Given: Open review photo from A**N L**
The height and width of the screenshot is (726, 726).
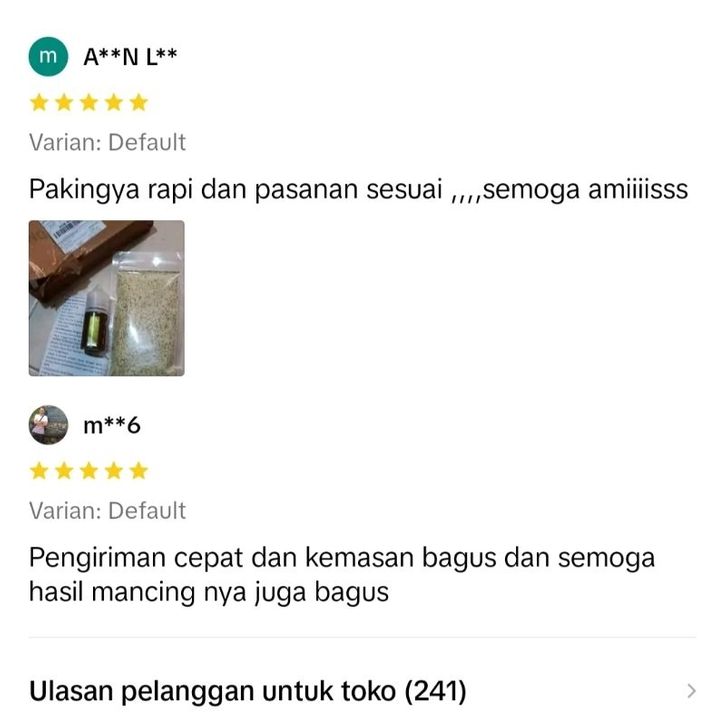Looking at the screenshot, I should coord(106,298).
